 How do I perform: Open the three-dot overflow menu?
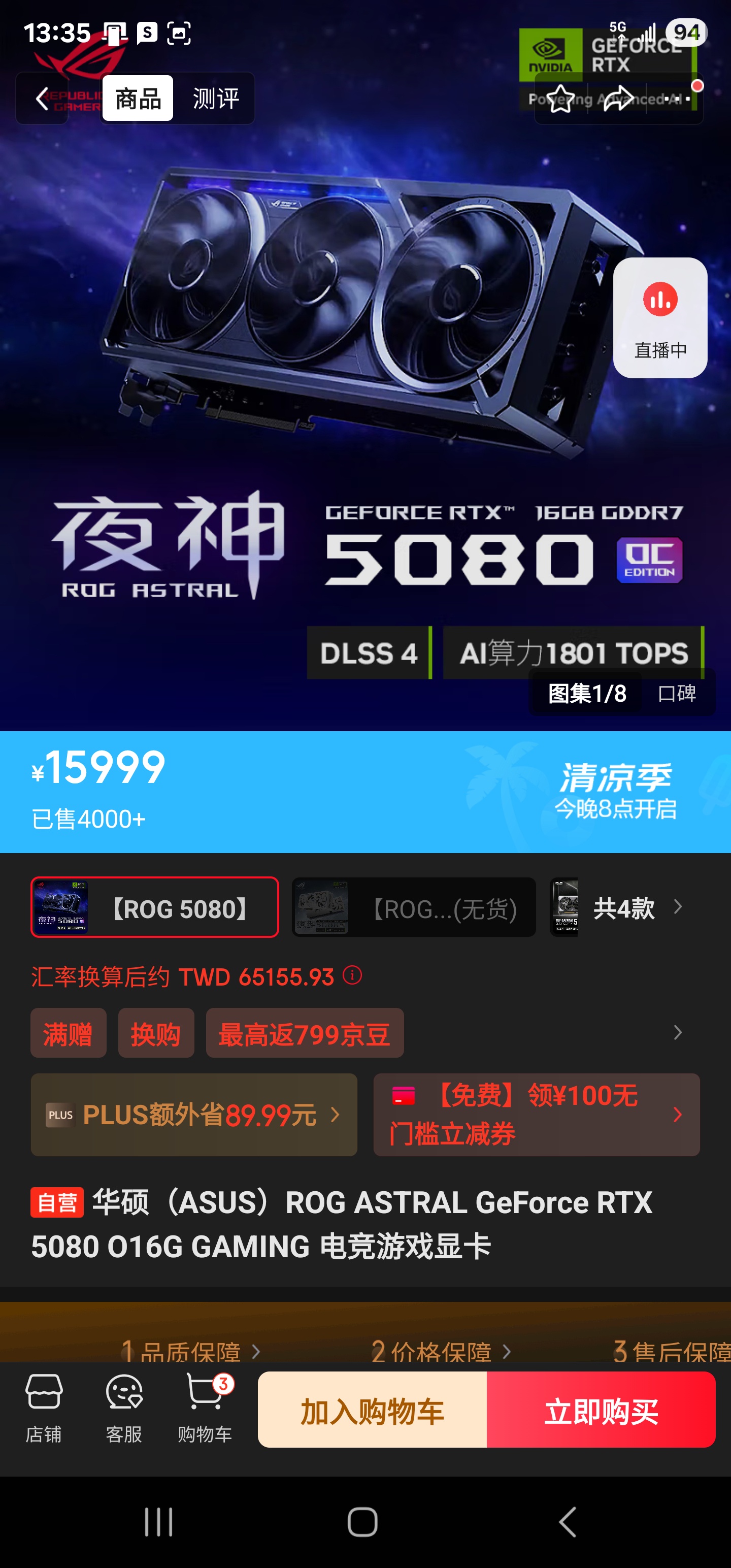point(677,99)
